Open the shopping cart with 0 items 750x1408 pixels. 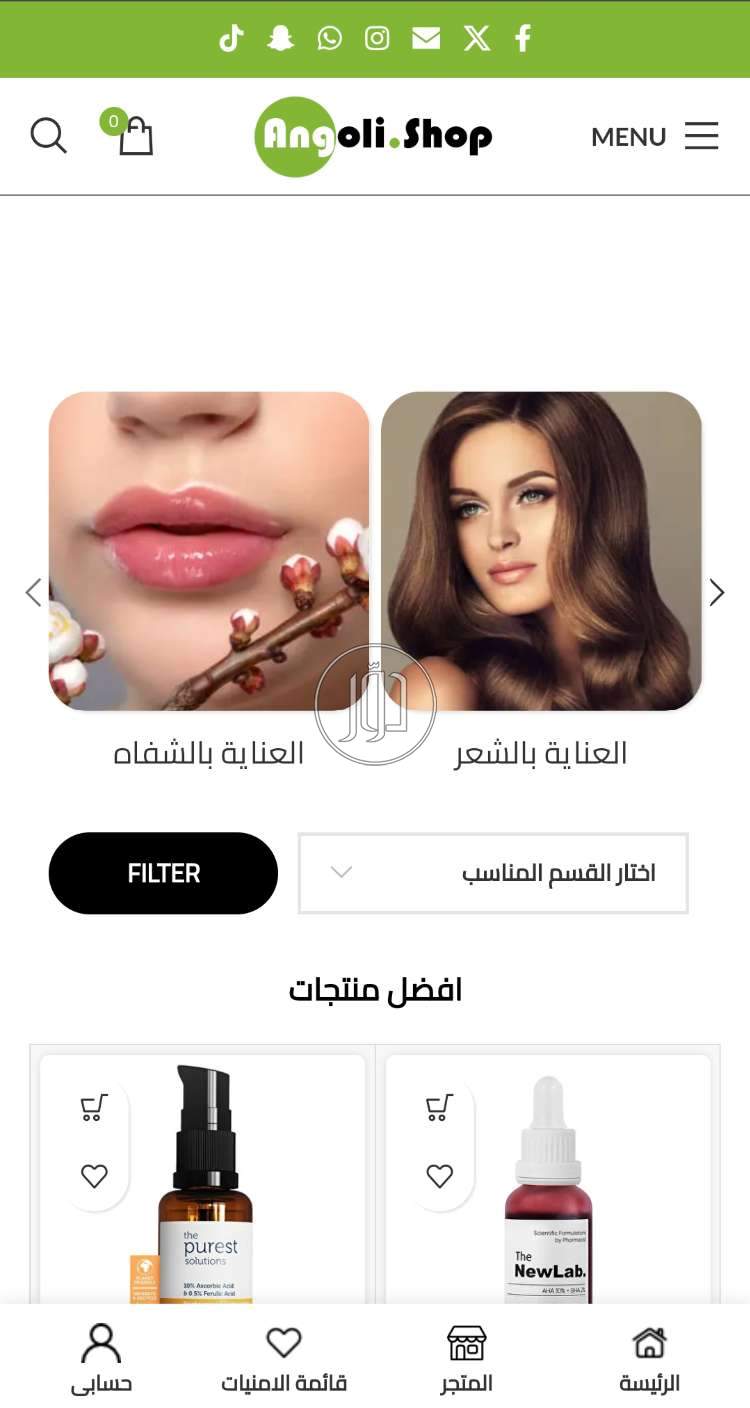[x=135, y=138]
